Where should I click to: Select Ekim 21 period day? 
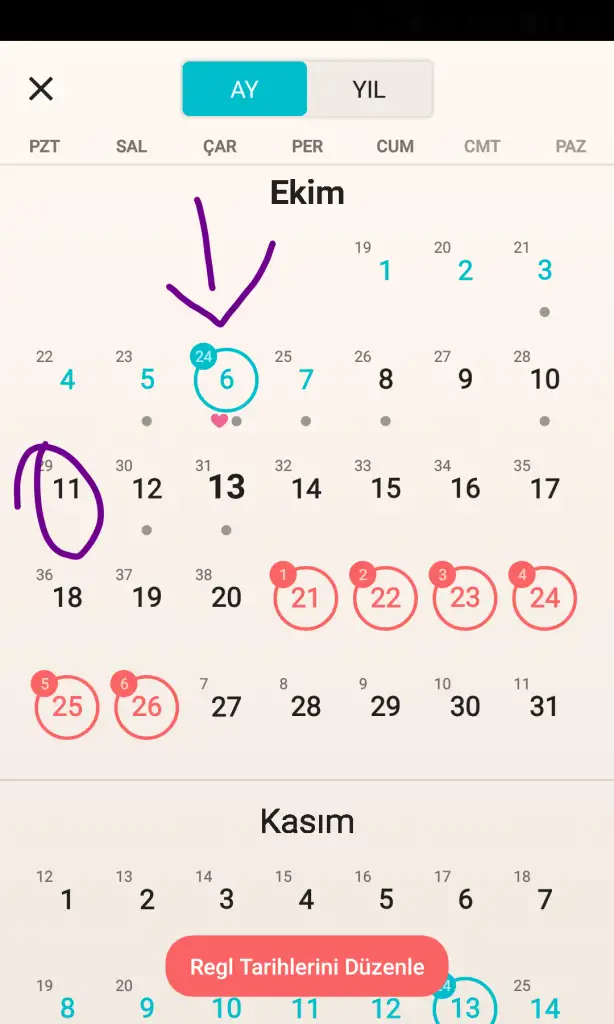coord(305,598)
